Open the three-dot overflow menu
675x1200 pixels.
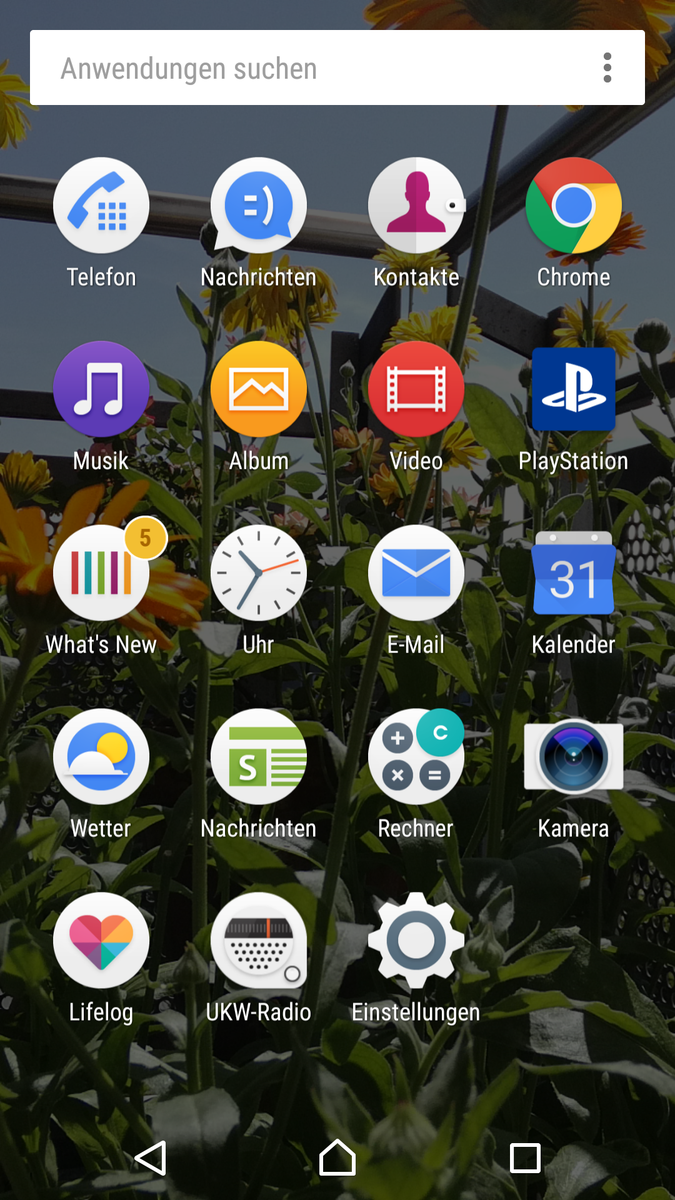pyautogui.click(x=607, y=68)
